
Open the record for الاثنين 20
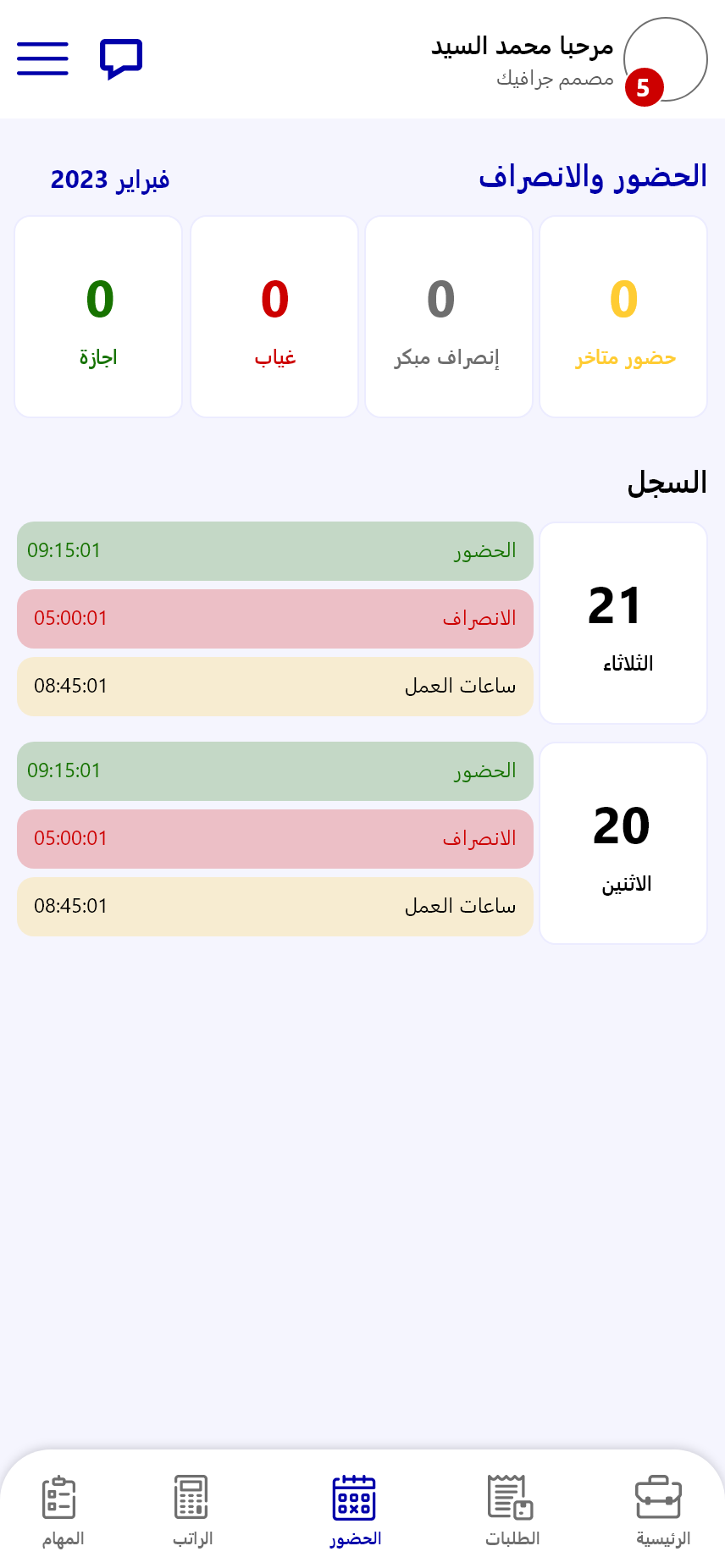pyautogui.click(x=623, y=843)
